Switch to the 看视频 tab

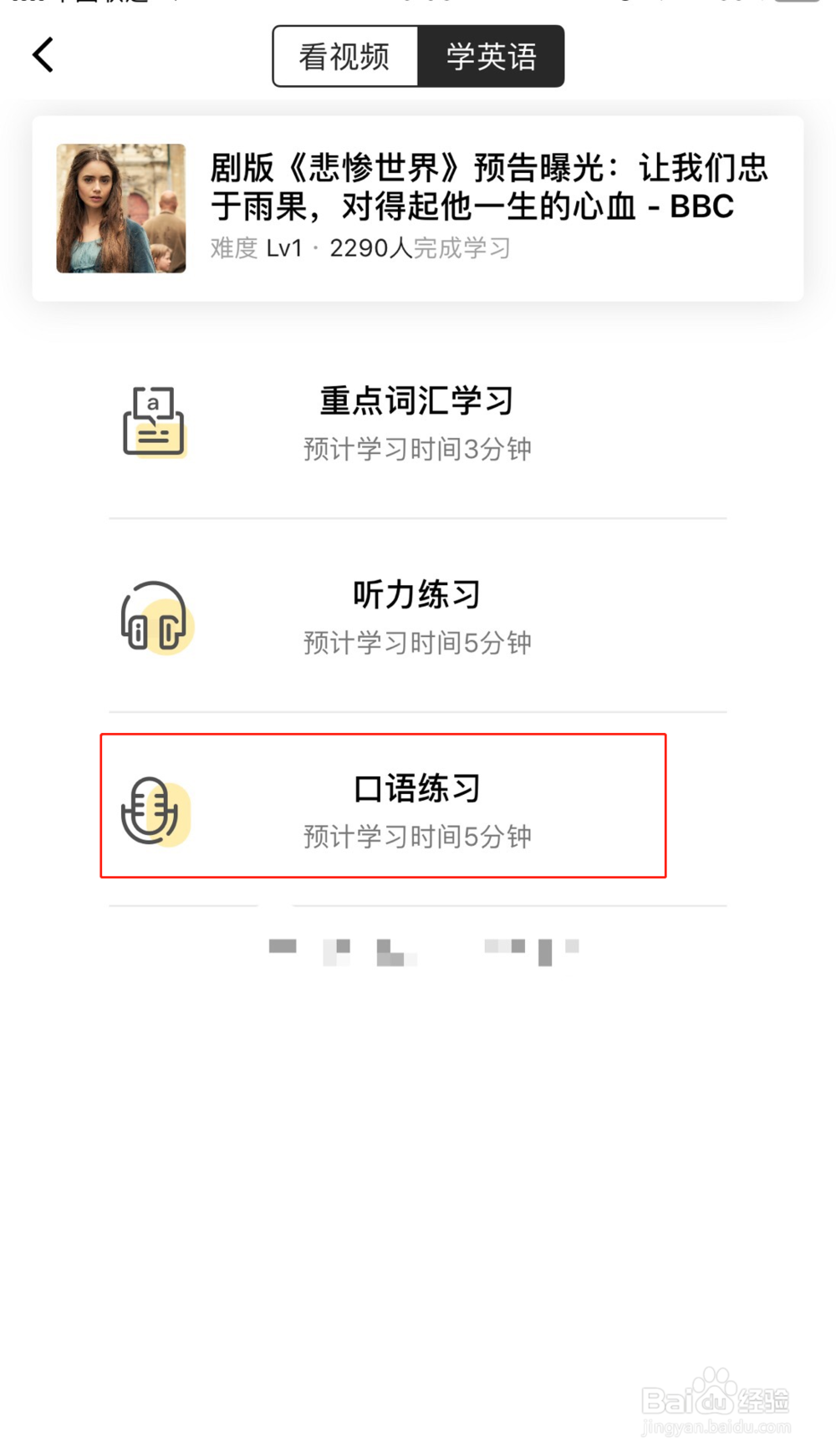344,56
